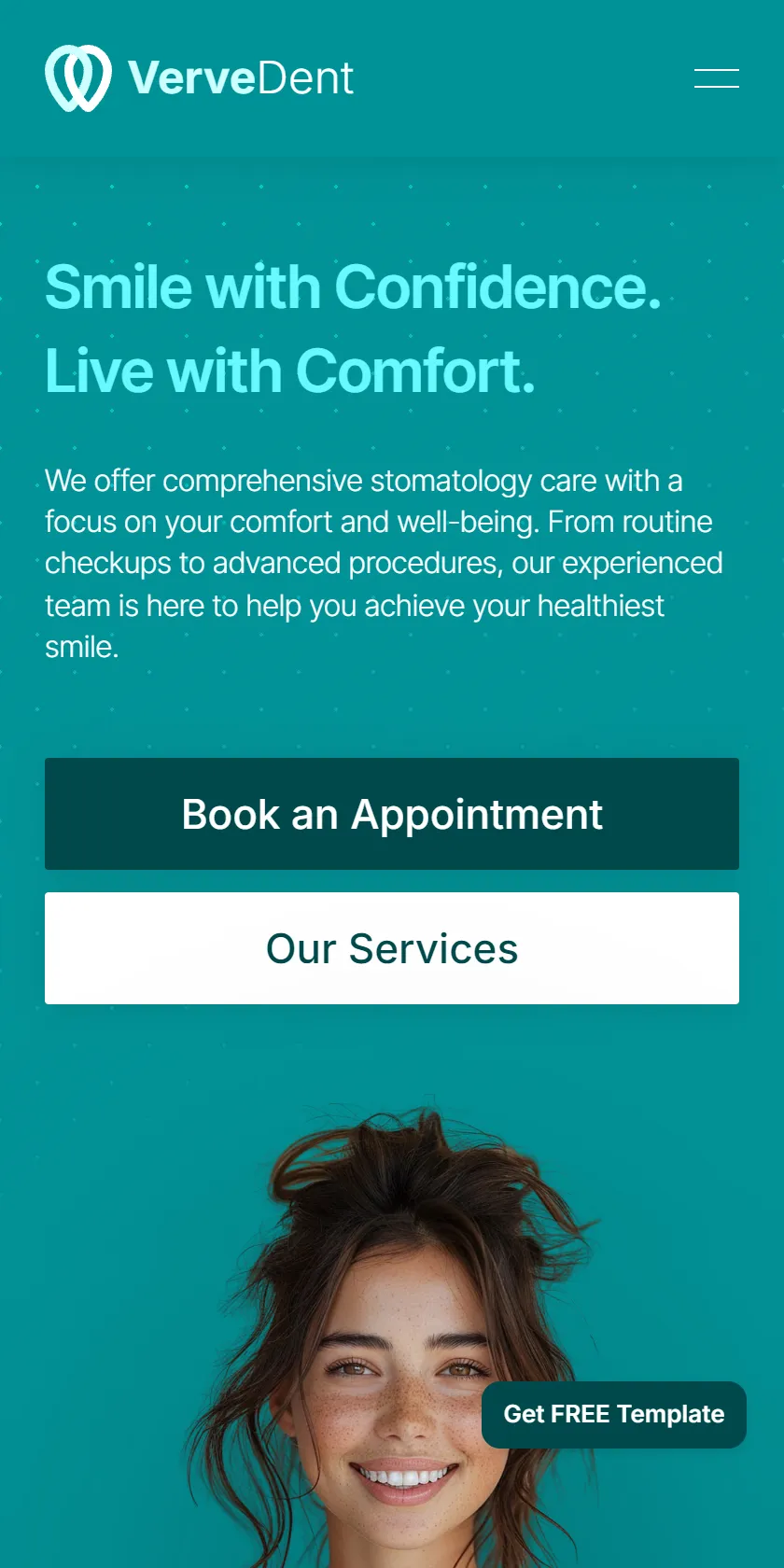The image size is (784, 1568).
Task: Tap Book an Appointment button
Action: 392,814
